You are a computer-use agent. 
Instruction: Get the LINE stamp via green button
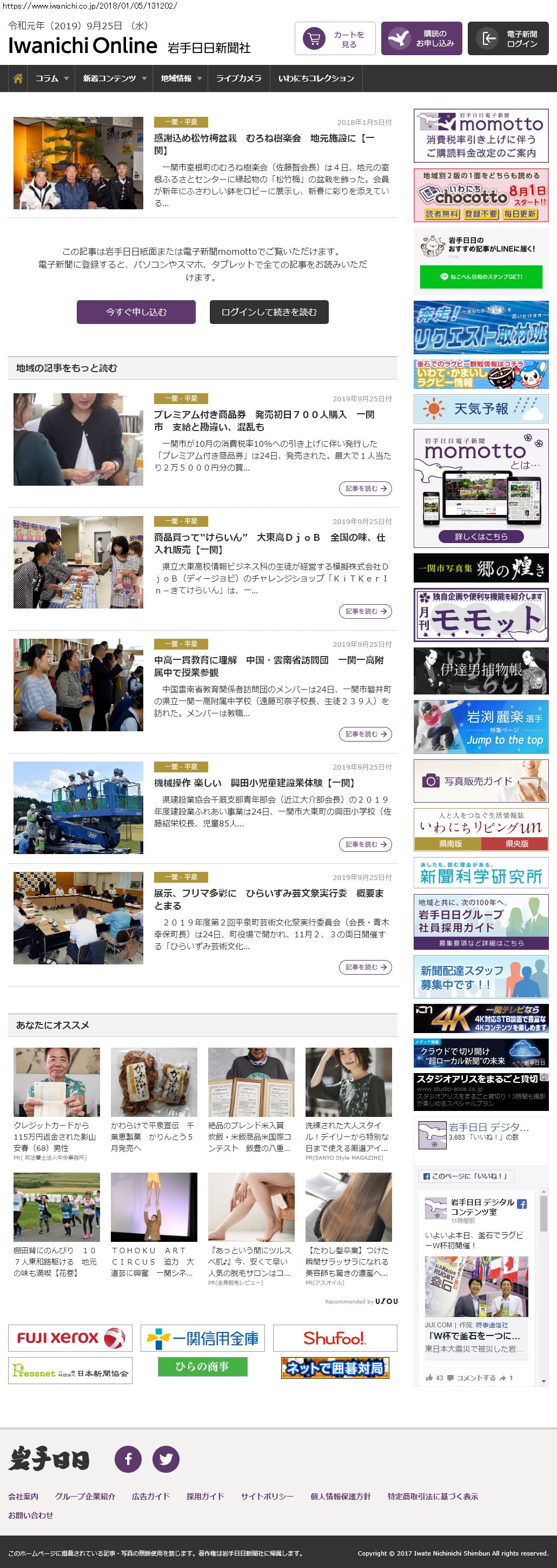481,277
